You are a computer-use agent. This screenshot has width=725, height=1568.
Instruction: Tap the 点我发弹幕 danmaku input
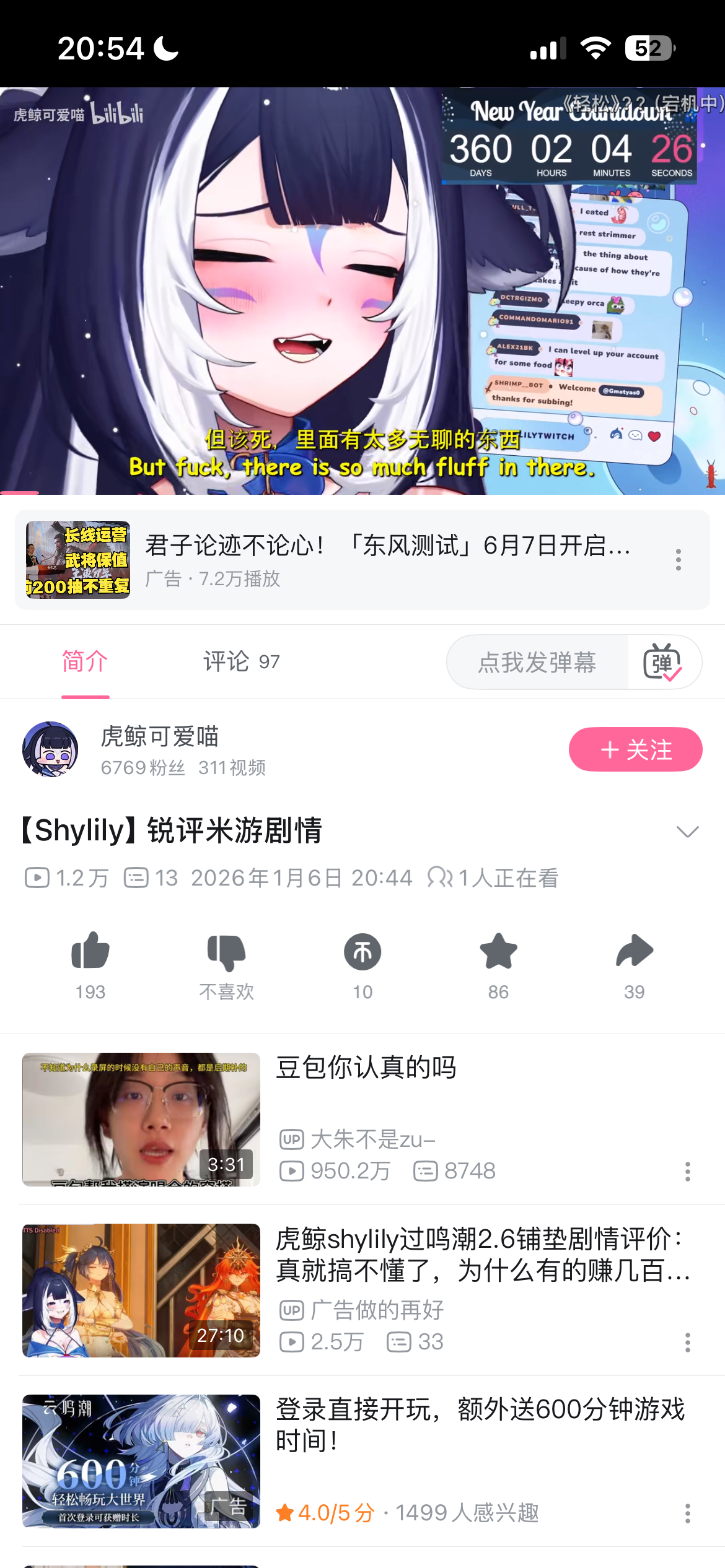tap(537, 663)
